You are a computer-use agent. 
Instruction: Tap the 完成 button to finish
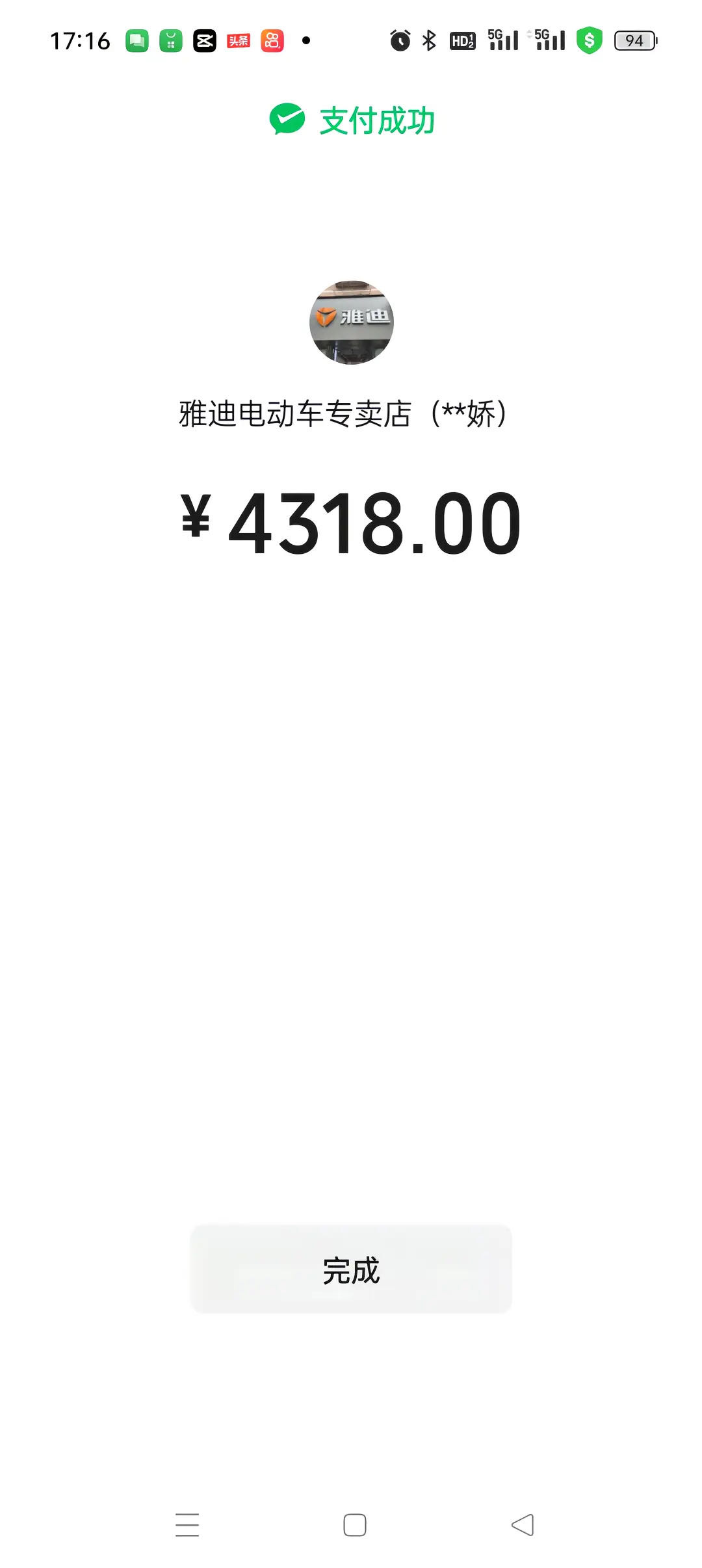351,1269
